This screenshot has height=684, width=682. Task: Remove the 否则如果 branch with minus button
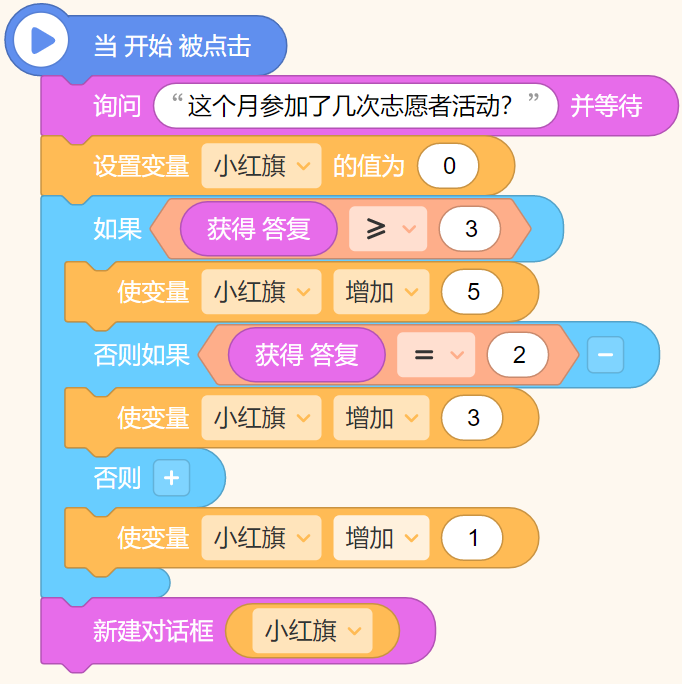tap(605, 355)
